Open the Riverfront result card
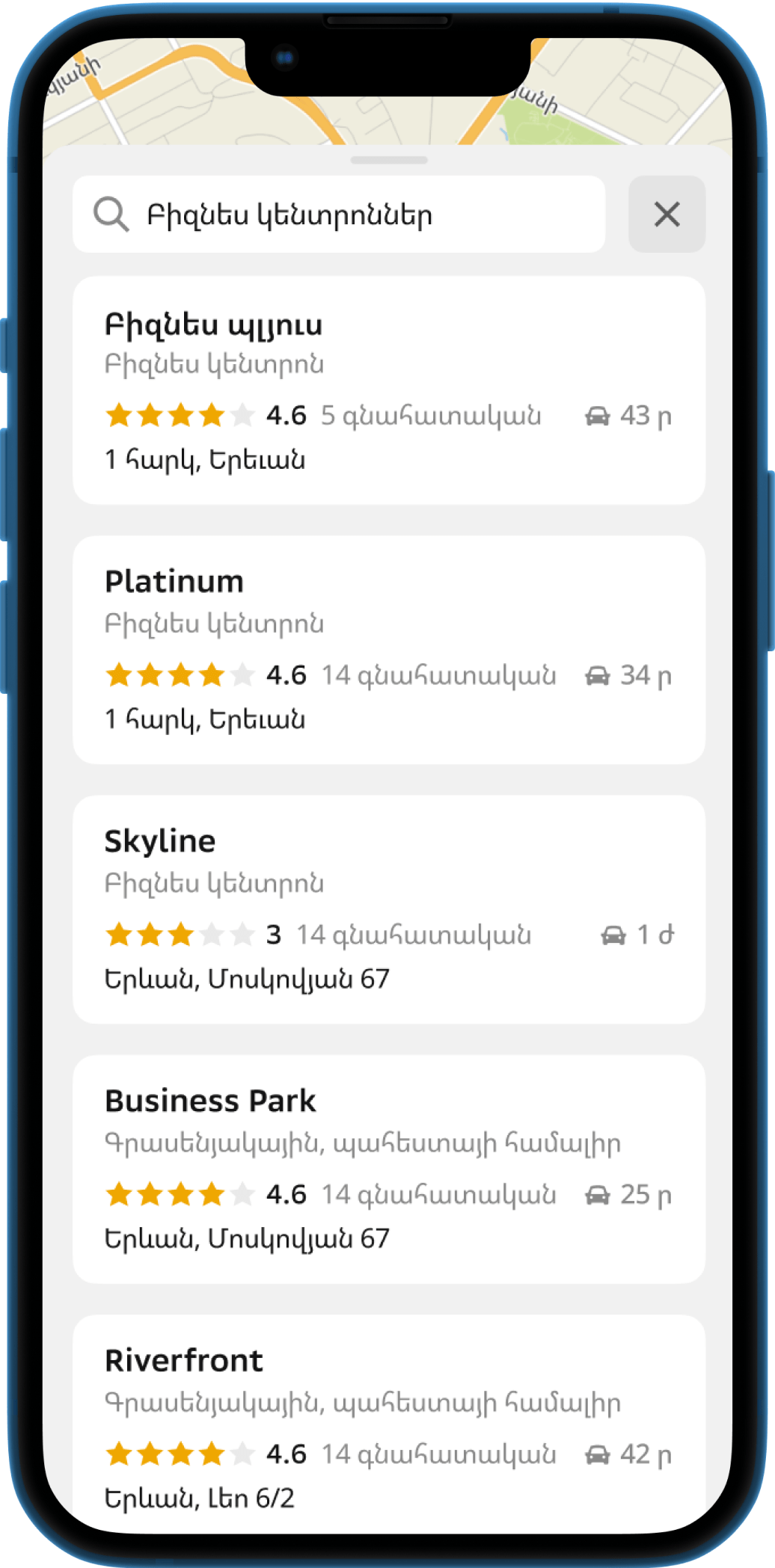Viewport: 775px width, 1568px height. click(388, 1421)
